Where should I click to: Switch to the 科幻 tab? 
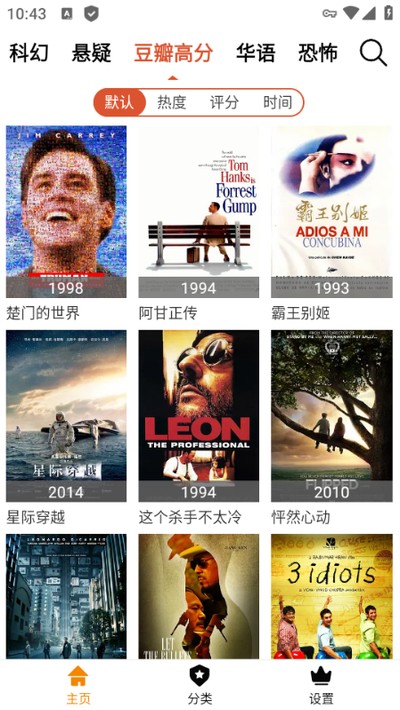29,53
